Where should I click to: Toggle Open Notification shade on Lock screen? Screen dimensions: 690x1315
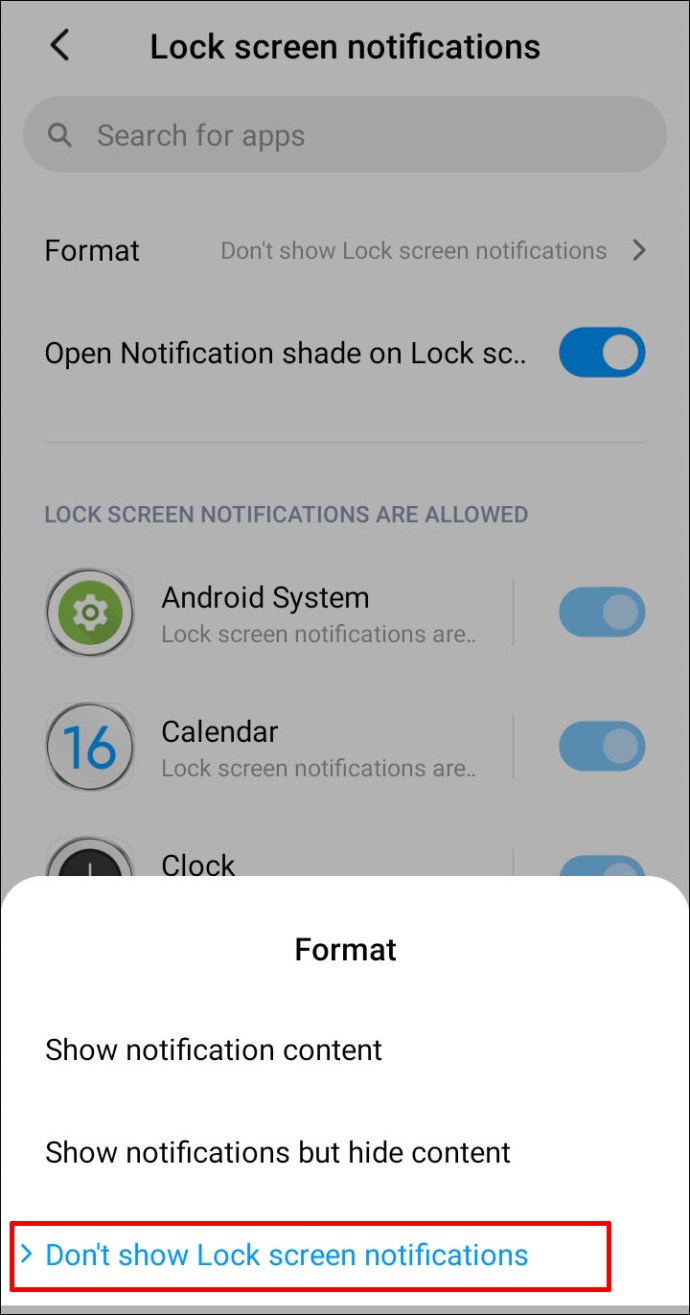pos(602,352)
